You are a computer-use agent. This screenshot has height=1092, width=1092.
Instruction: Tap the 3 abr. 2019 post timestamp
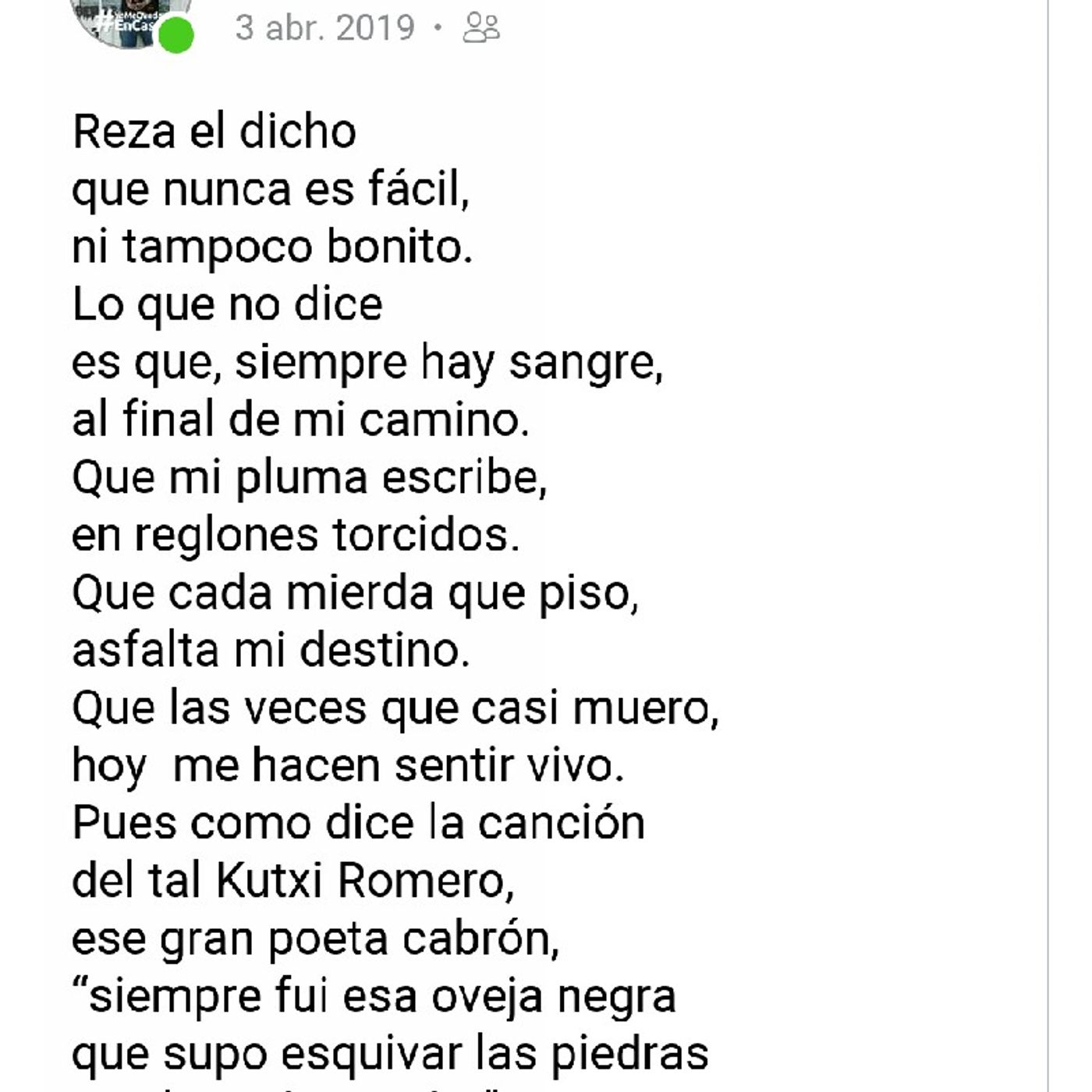pos(324,28)
